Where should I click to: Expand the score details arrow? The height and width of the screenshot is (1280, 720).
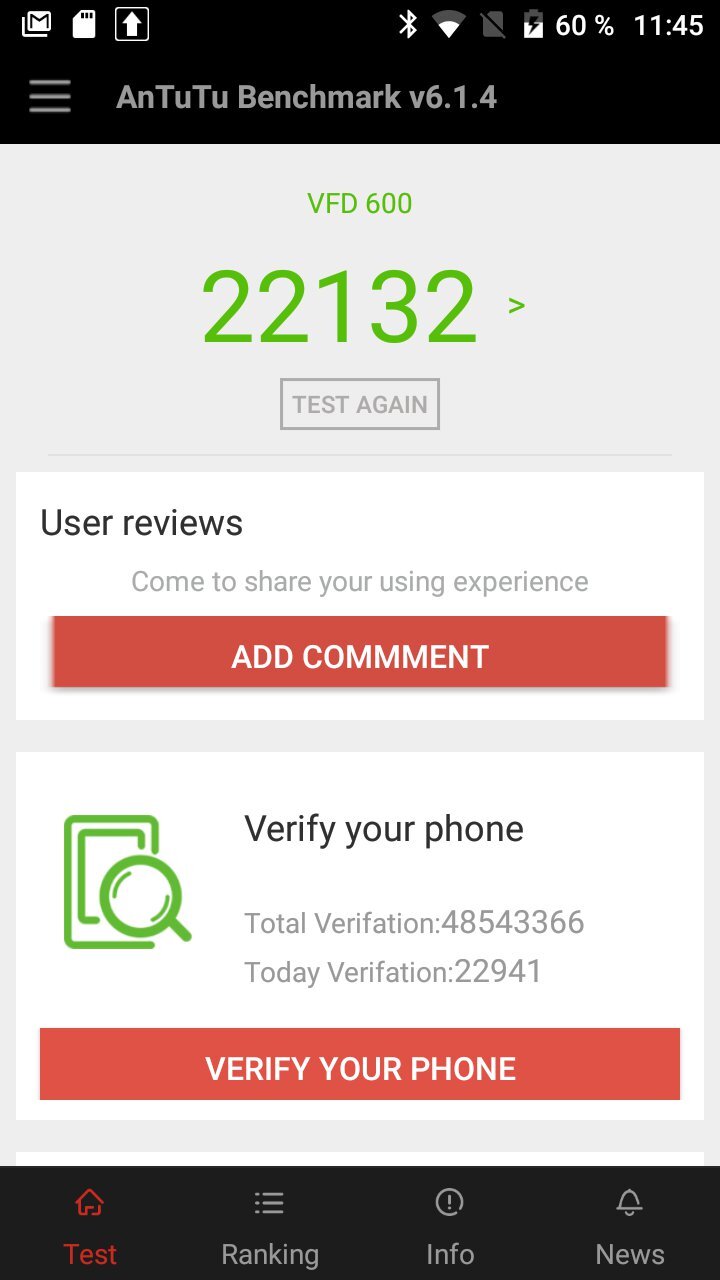pos(517,306)
